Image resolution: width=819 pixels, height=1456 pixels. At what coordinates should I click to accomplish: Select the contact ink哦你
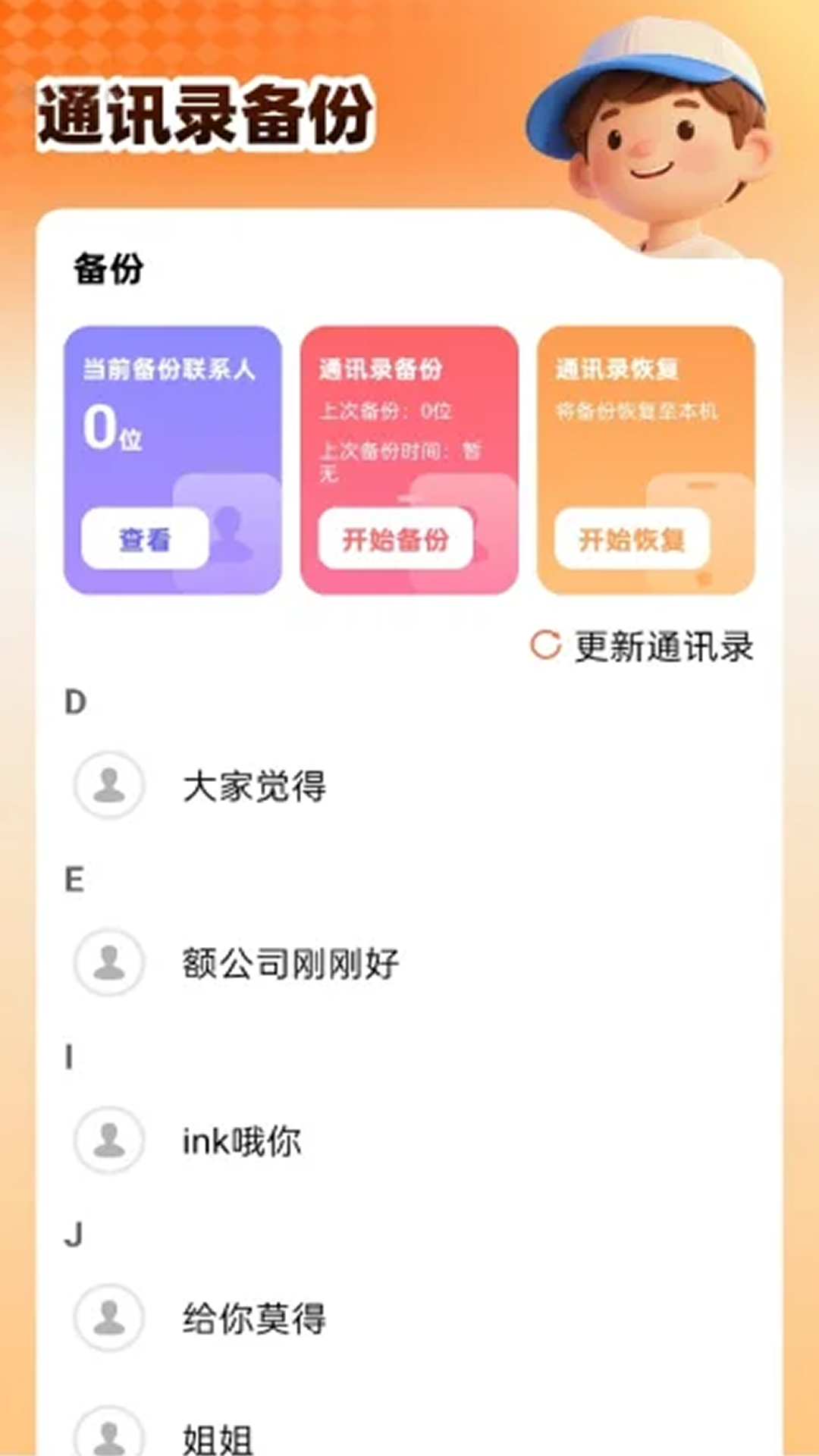click(241, 1141)
